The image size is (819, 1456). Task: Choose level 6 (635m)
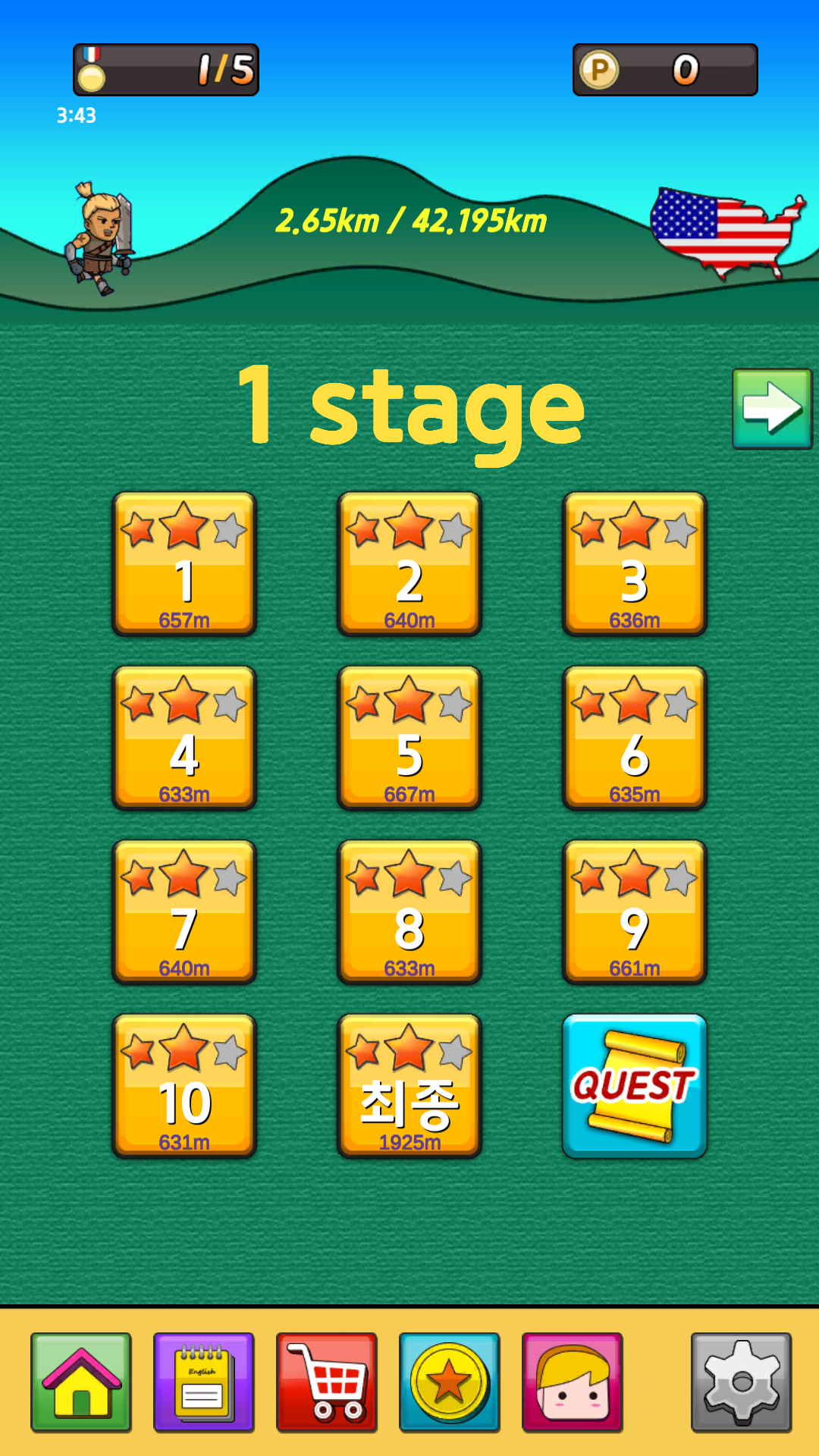[x=634, y=738]
